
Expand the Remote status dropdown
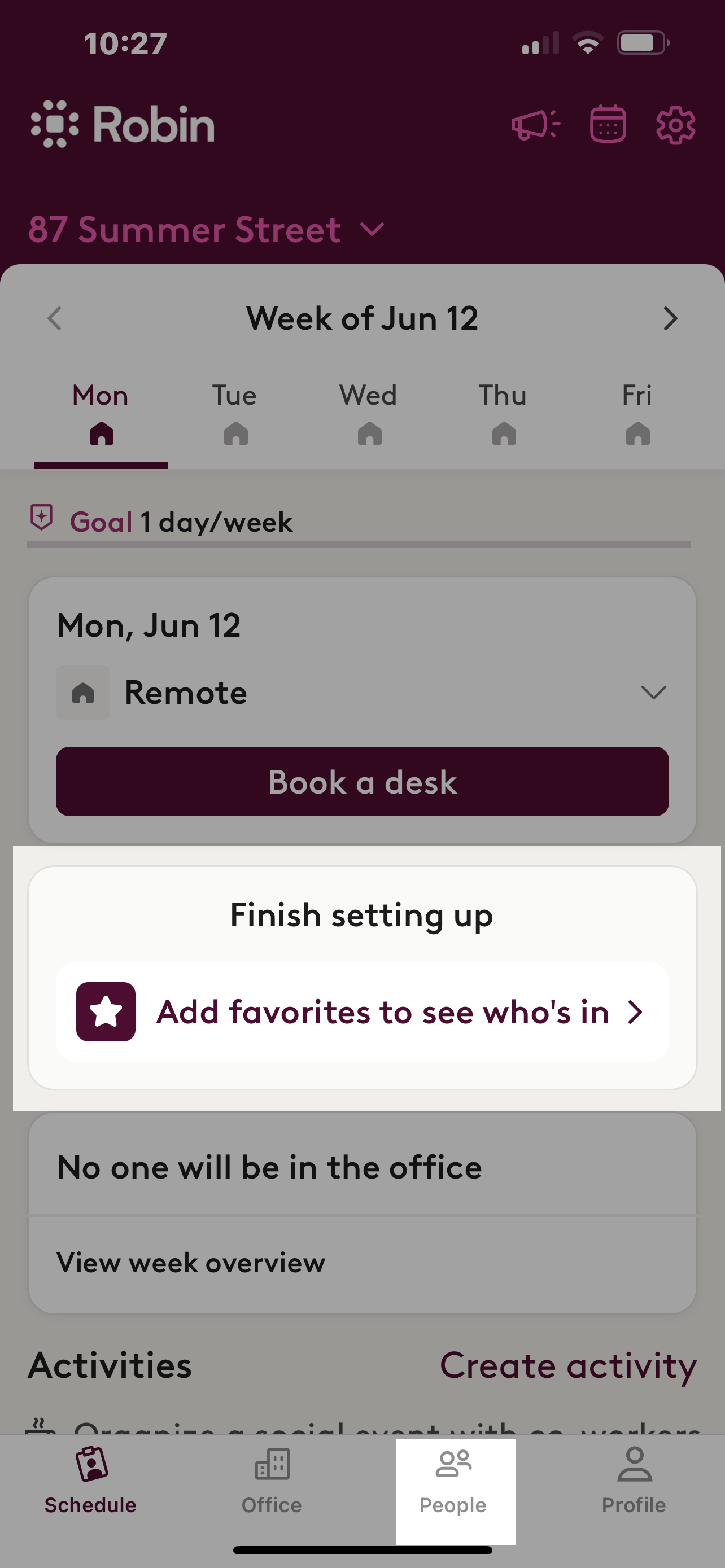click(x=362, y=693)
